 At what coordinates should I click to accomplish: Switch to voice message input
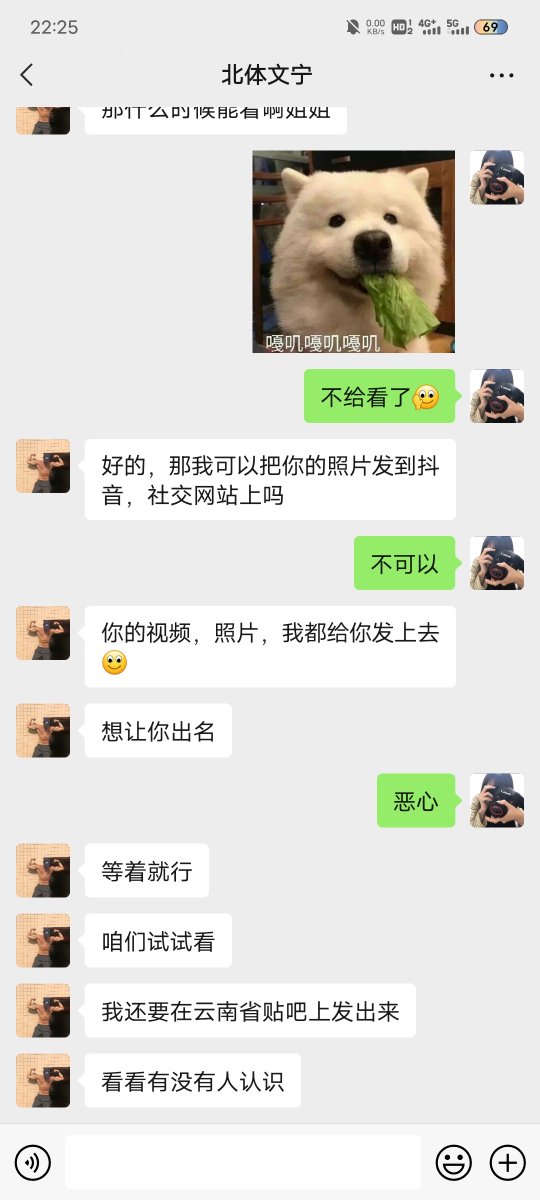(33, 1162)
